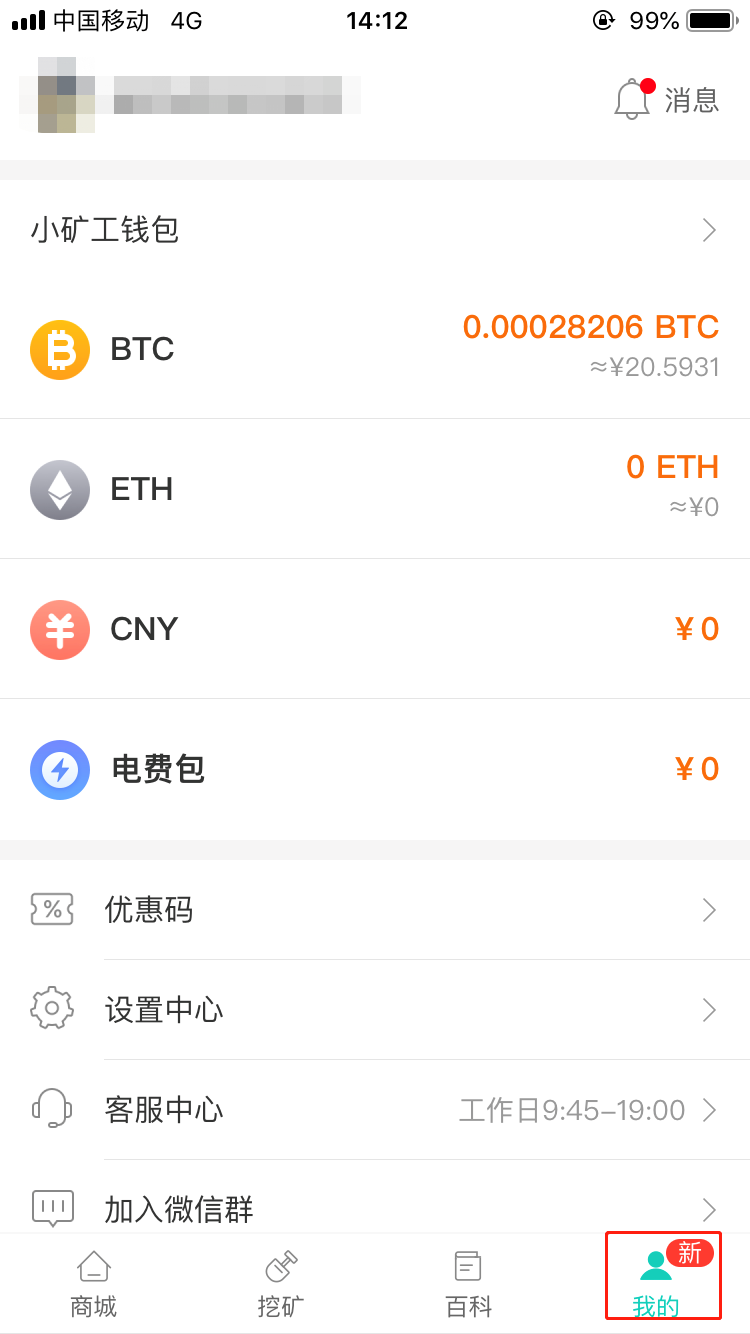Tap the 我的 profile tab
Viewport: 750px width, 1334px height.
coord(657,1283)
